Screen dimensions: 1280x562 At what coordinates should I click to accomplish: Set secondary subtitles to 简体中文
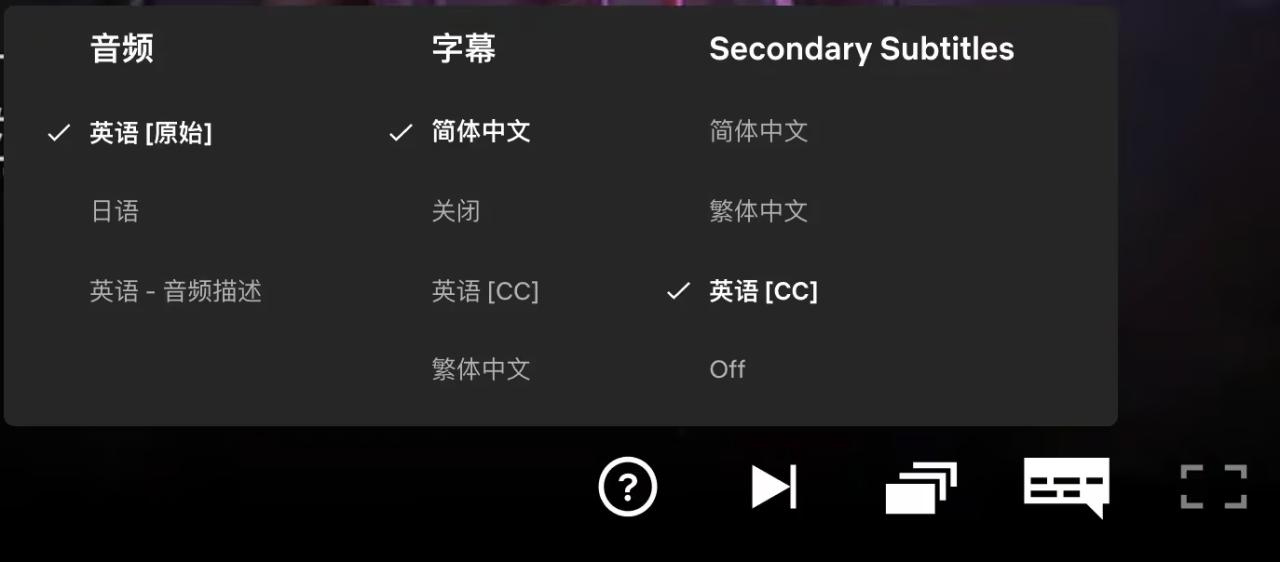tap(759, 132)
